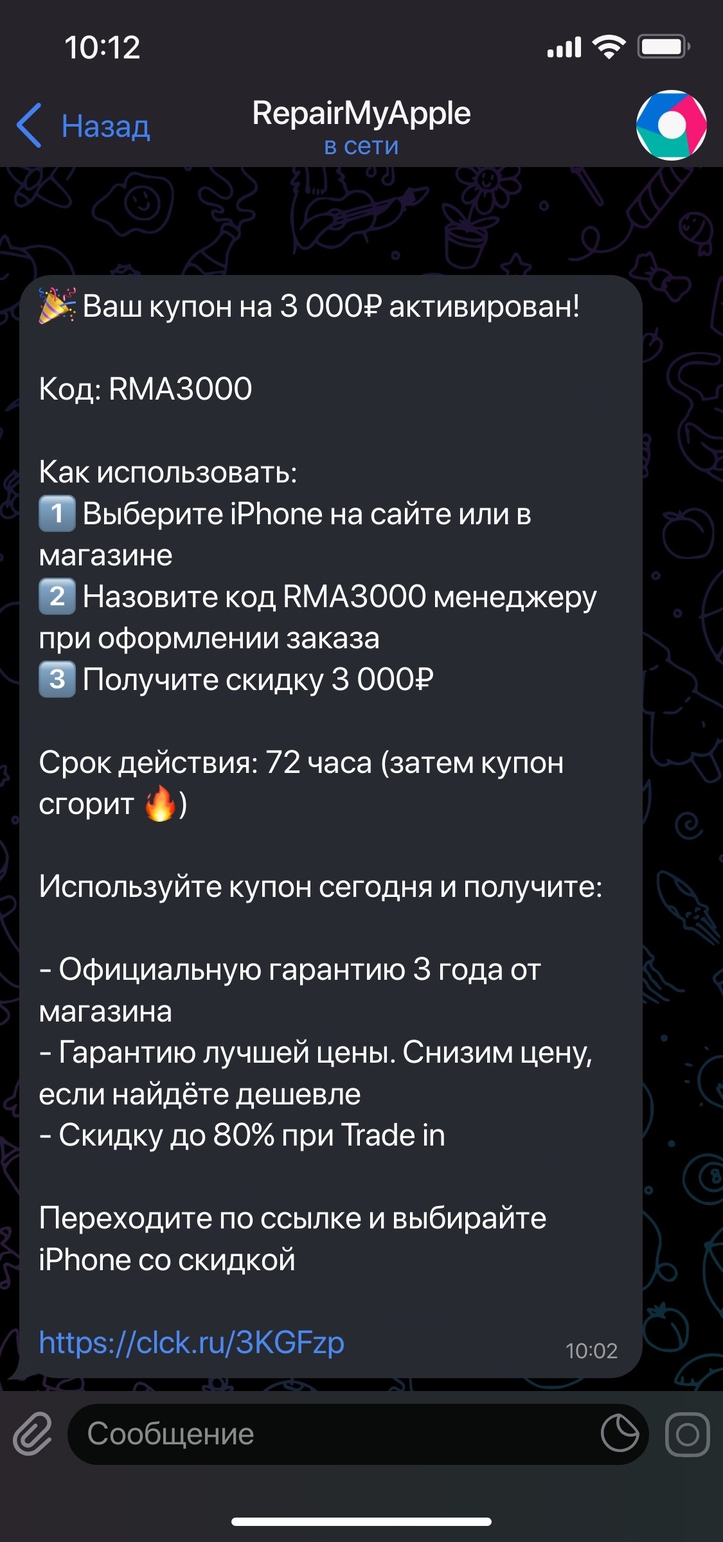Screen dimensions: 723x1542
Task: Open the camera video message button
Action: pos(687,1435)
